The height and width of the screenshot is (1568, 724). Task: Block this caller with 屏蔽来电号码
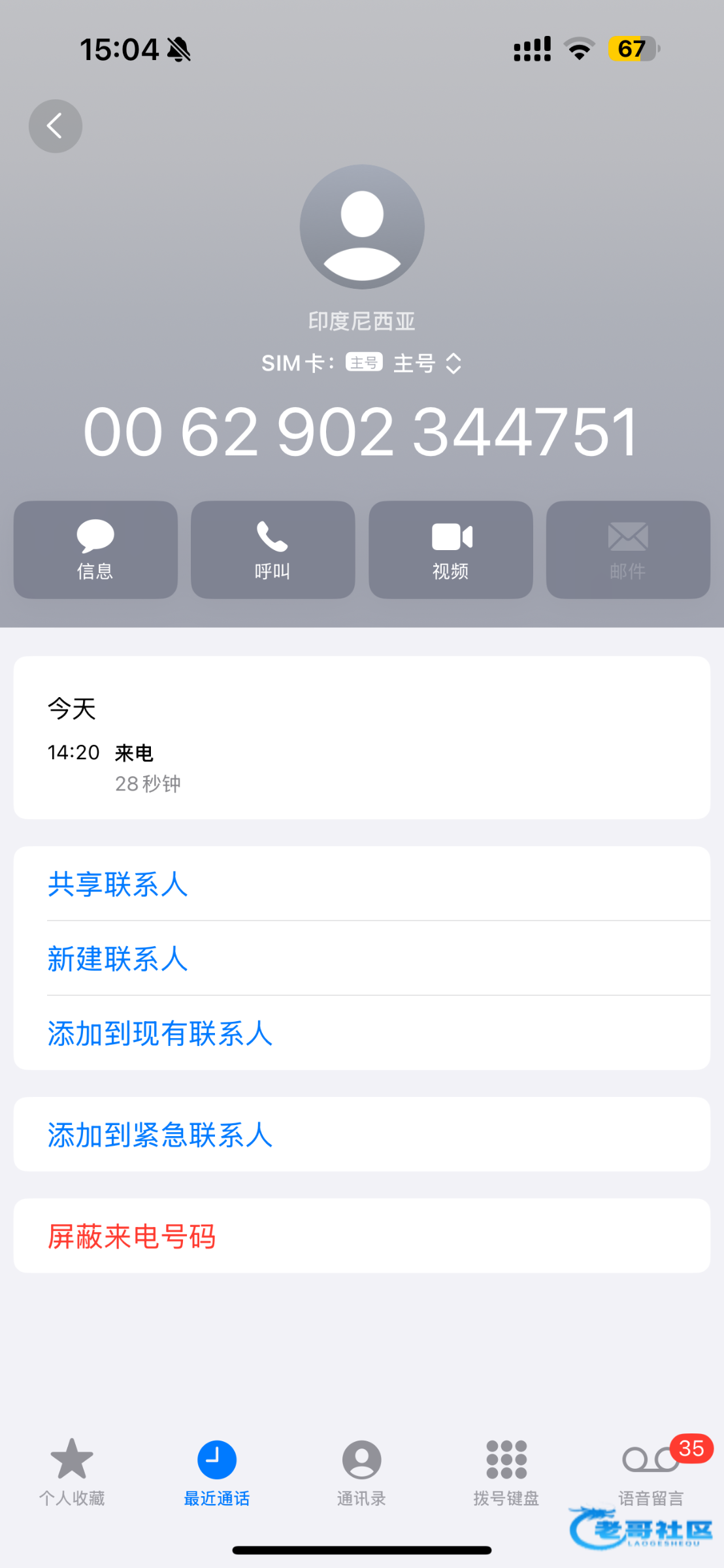132,1235
